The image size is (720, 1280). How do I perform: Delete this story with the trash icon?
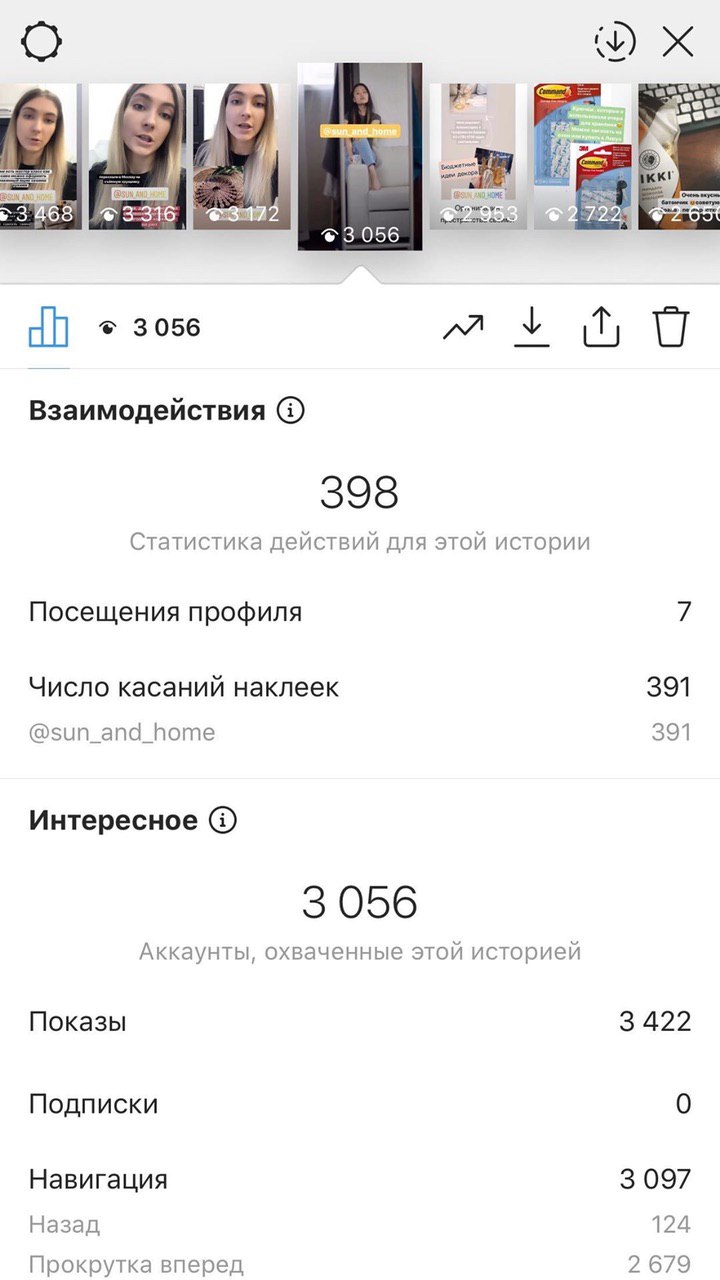[x=671, y=327]
